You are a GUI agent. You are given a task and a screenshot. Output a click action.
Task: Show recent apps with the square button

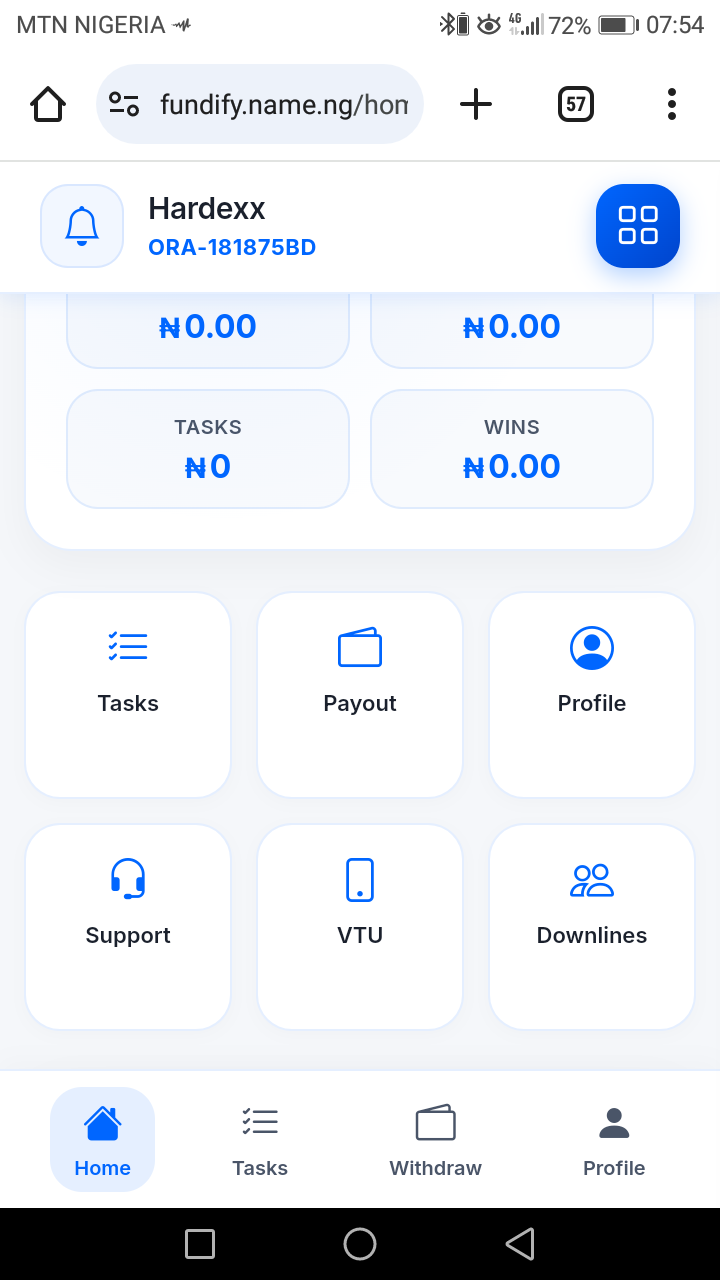tap(200, 1244)
